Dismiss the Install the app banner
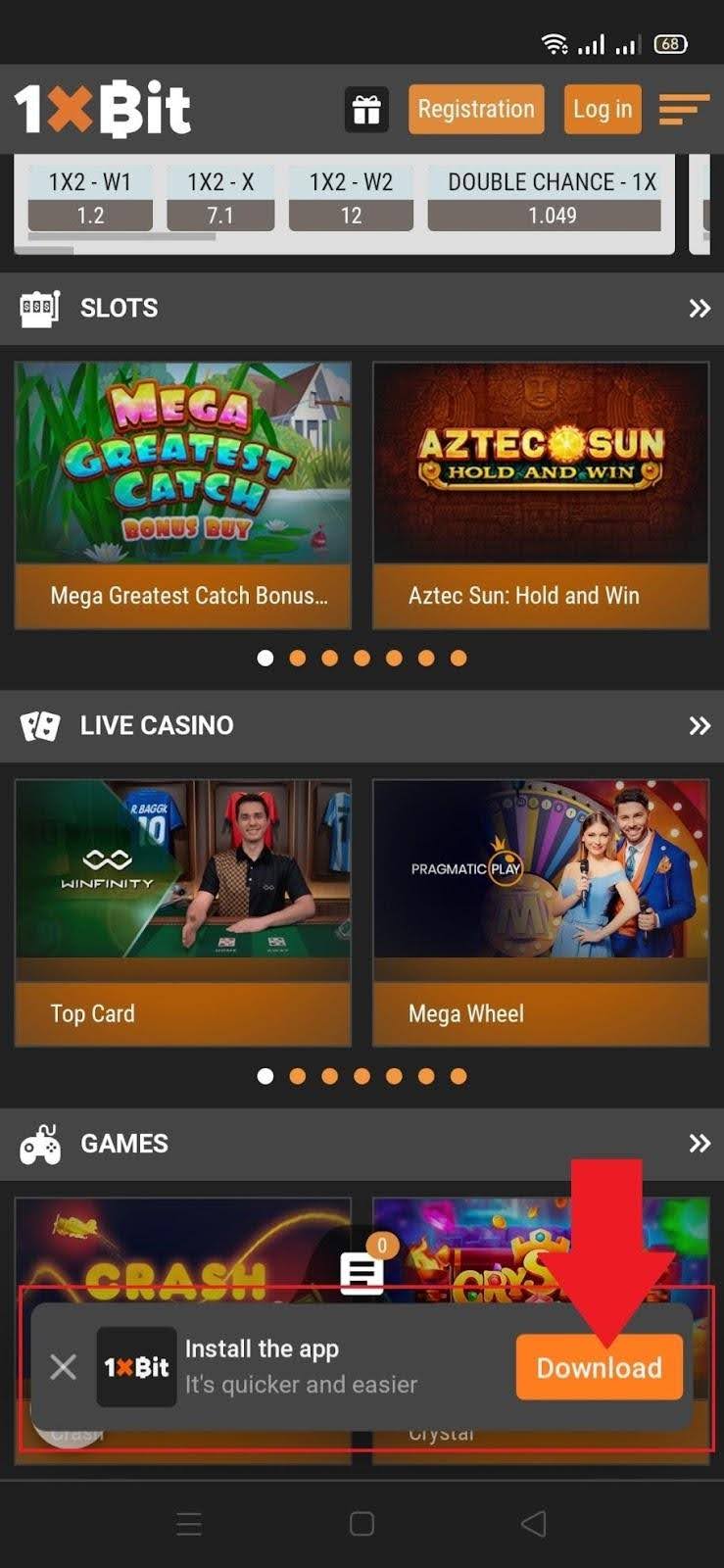Screen dimensions: 724x1568 coord(64,1367)
